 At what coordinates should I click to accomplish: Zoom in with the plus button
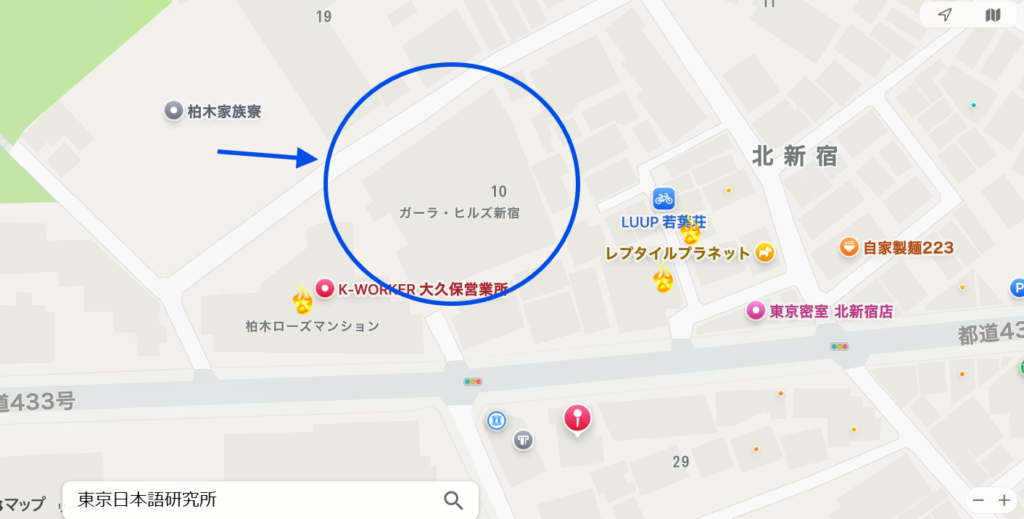coord(1004,500)
